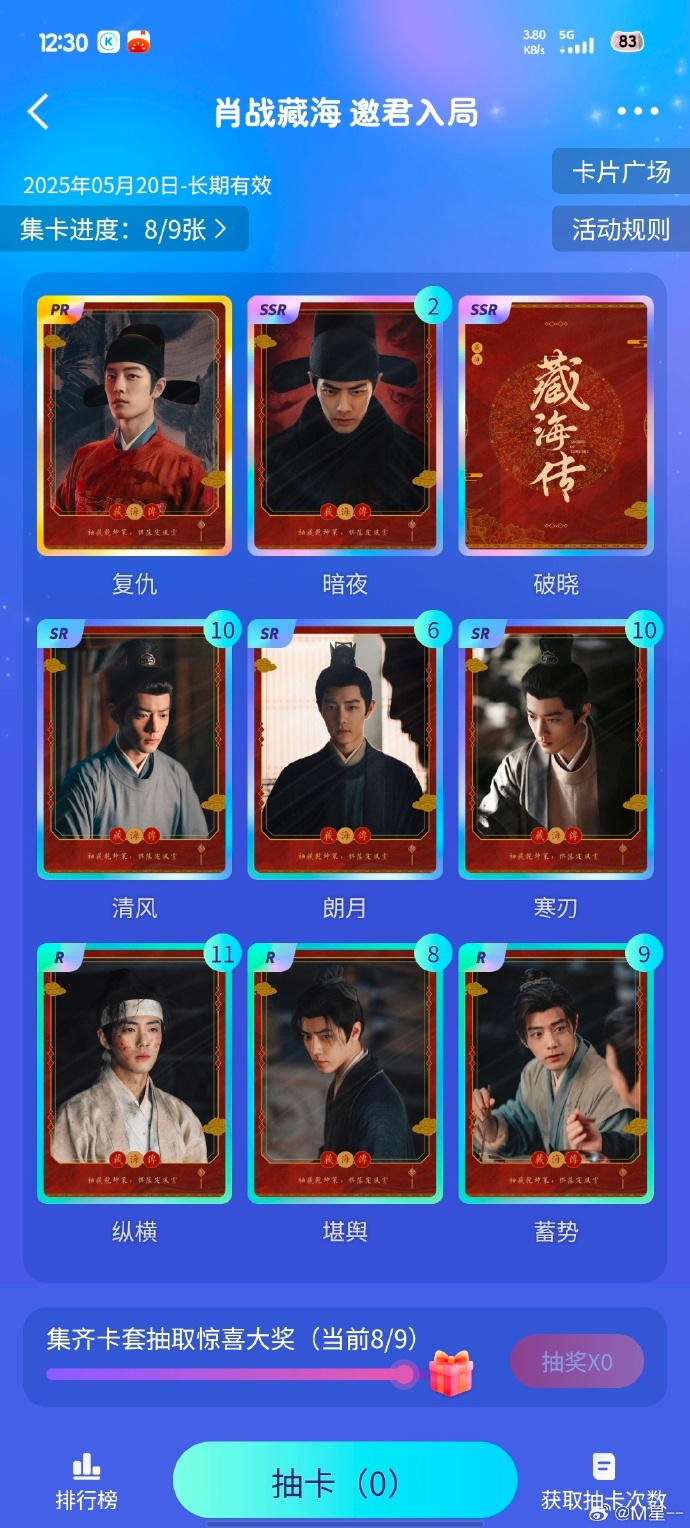Screen dimensions: 690x1528
Task: Open the 堪舆 R card
Action: 345,1074
